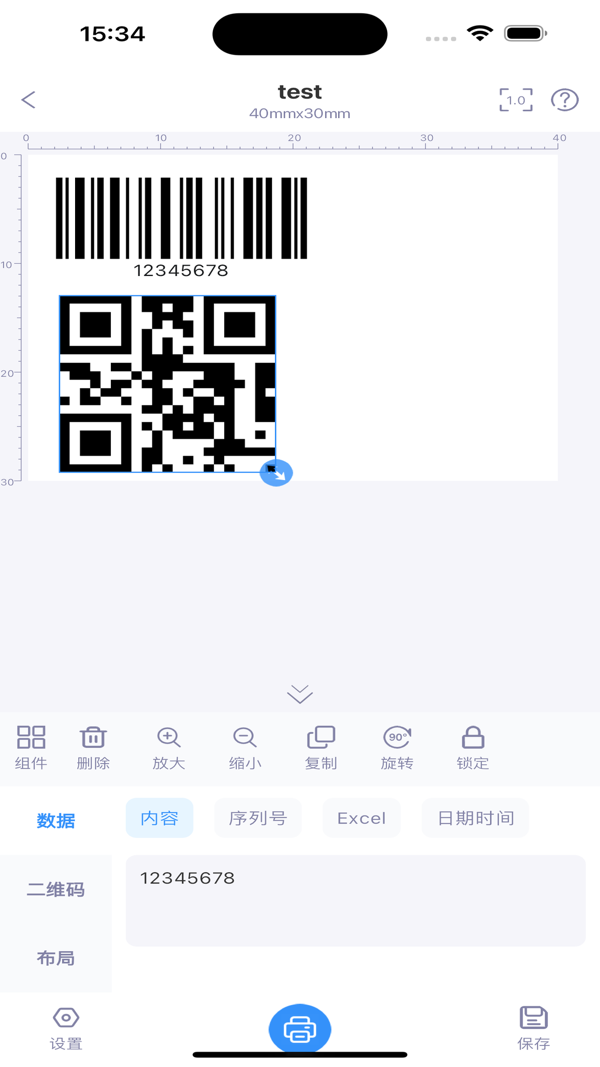Select the 数据 side tab
Viewport: 600px width, 1067px height.
pos(56,821)
